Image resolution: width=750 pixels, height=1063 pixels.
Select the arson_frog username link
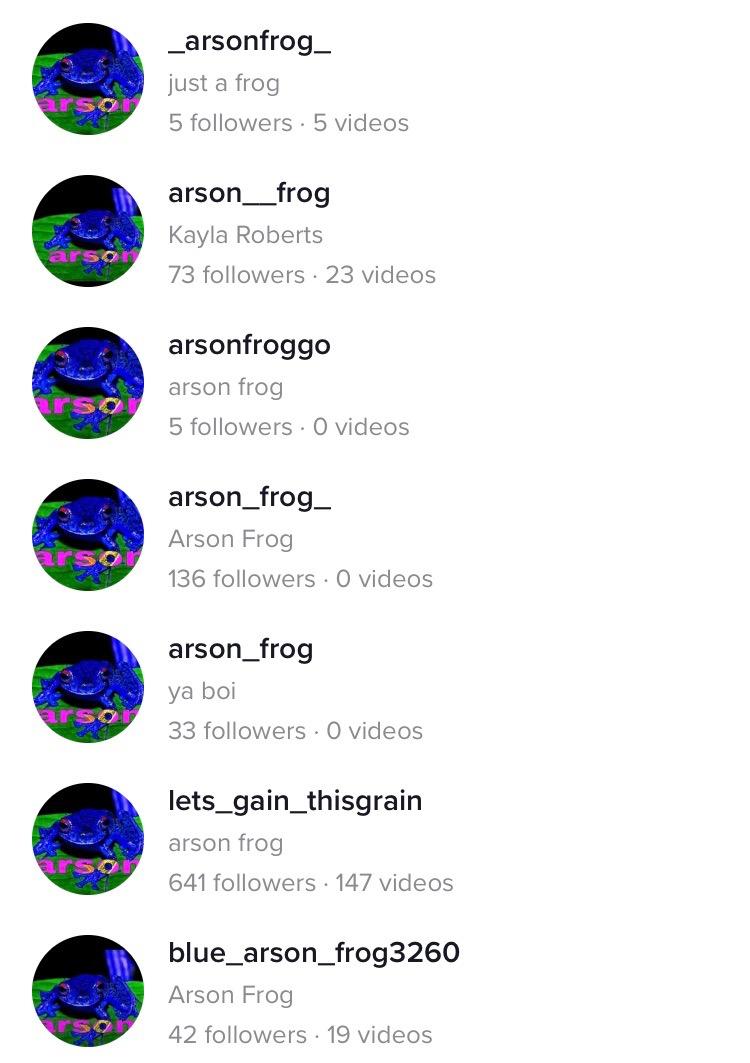point(240,648)
